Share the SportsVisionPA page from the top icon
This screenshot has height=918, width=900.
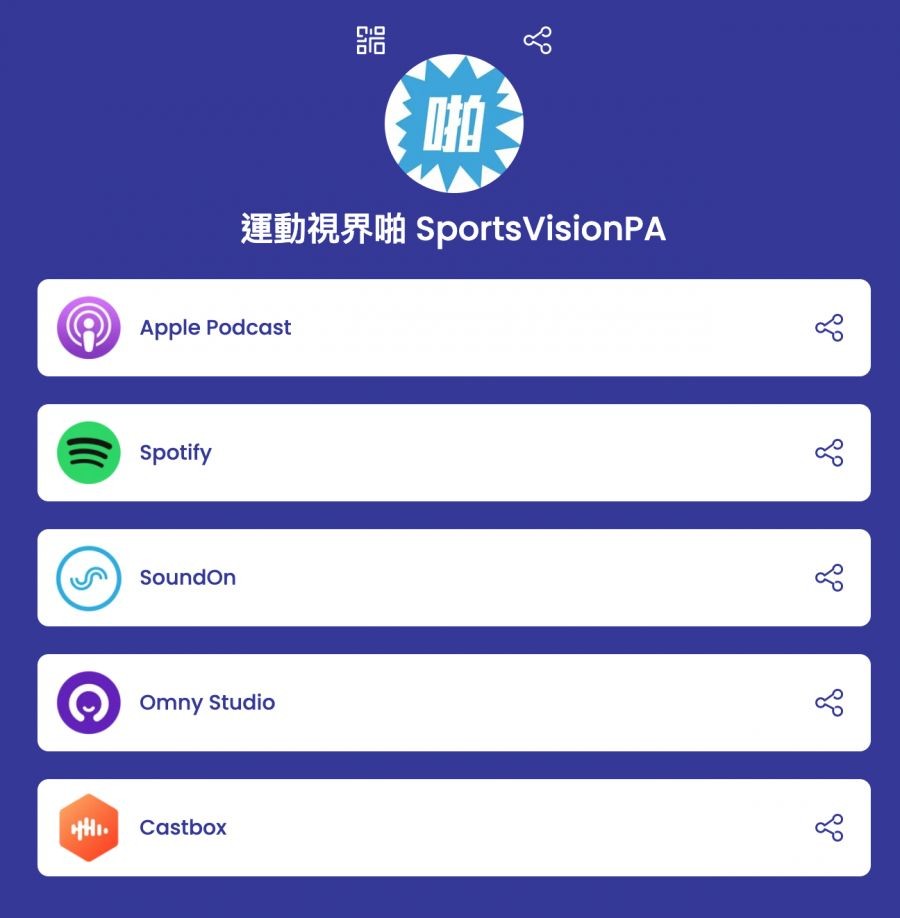point(537,41)
